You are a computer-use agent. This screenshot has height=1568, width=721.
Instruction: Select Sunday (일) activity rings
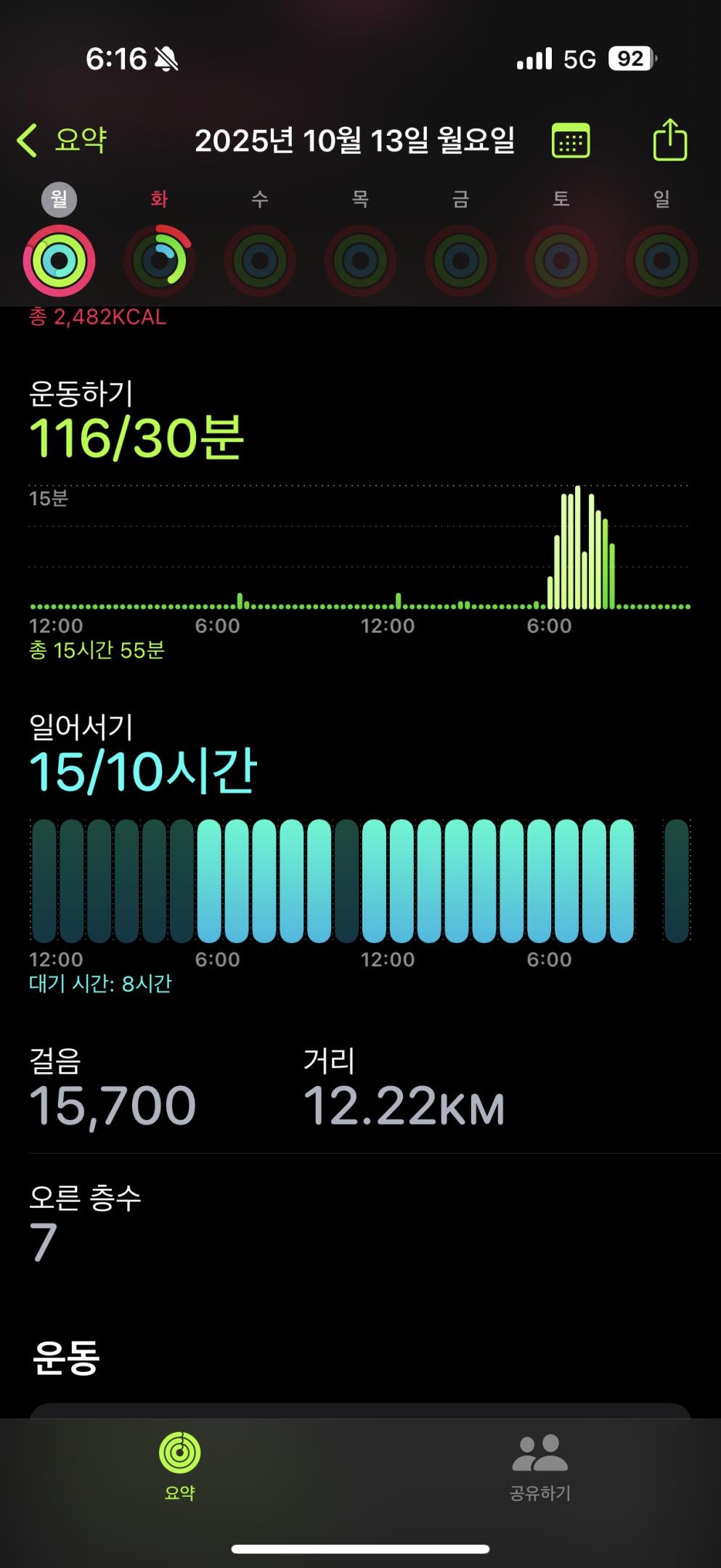point(661,261)
